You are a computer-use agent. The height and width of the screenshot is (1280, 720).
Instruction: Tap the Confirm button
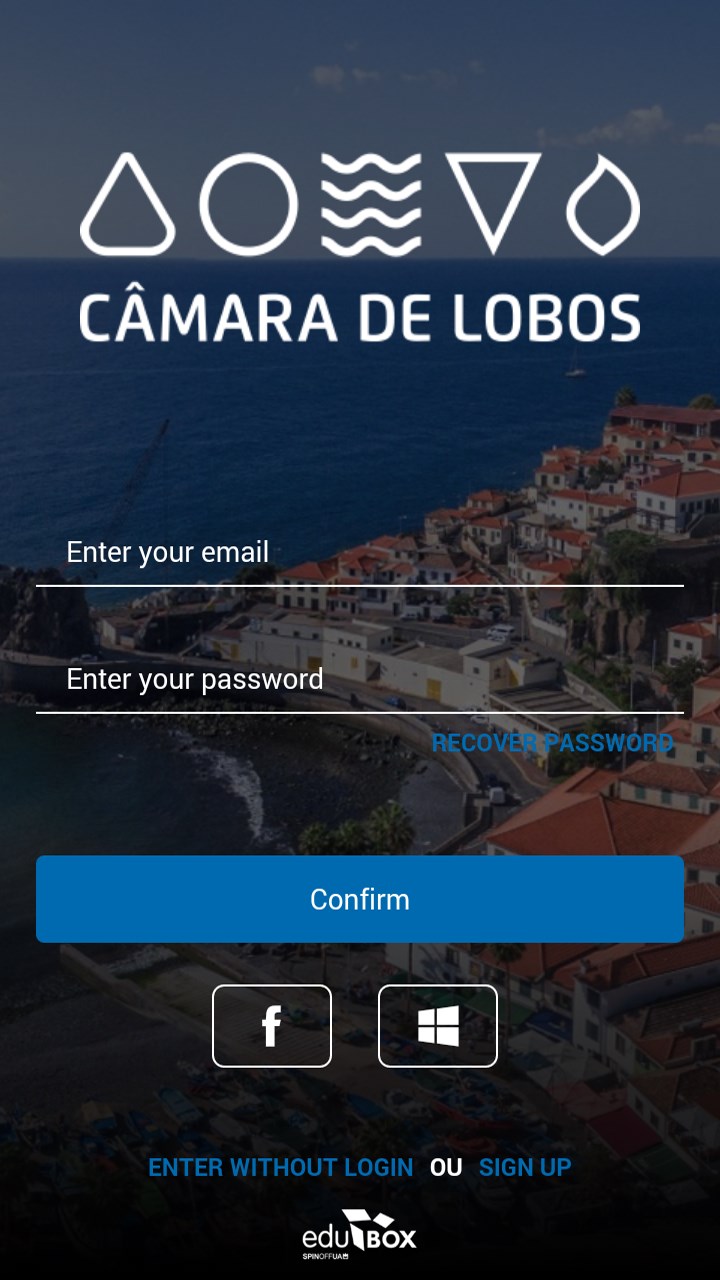tap(360, 899)
